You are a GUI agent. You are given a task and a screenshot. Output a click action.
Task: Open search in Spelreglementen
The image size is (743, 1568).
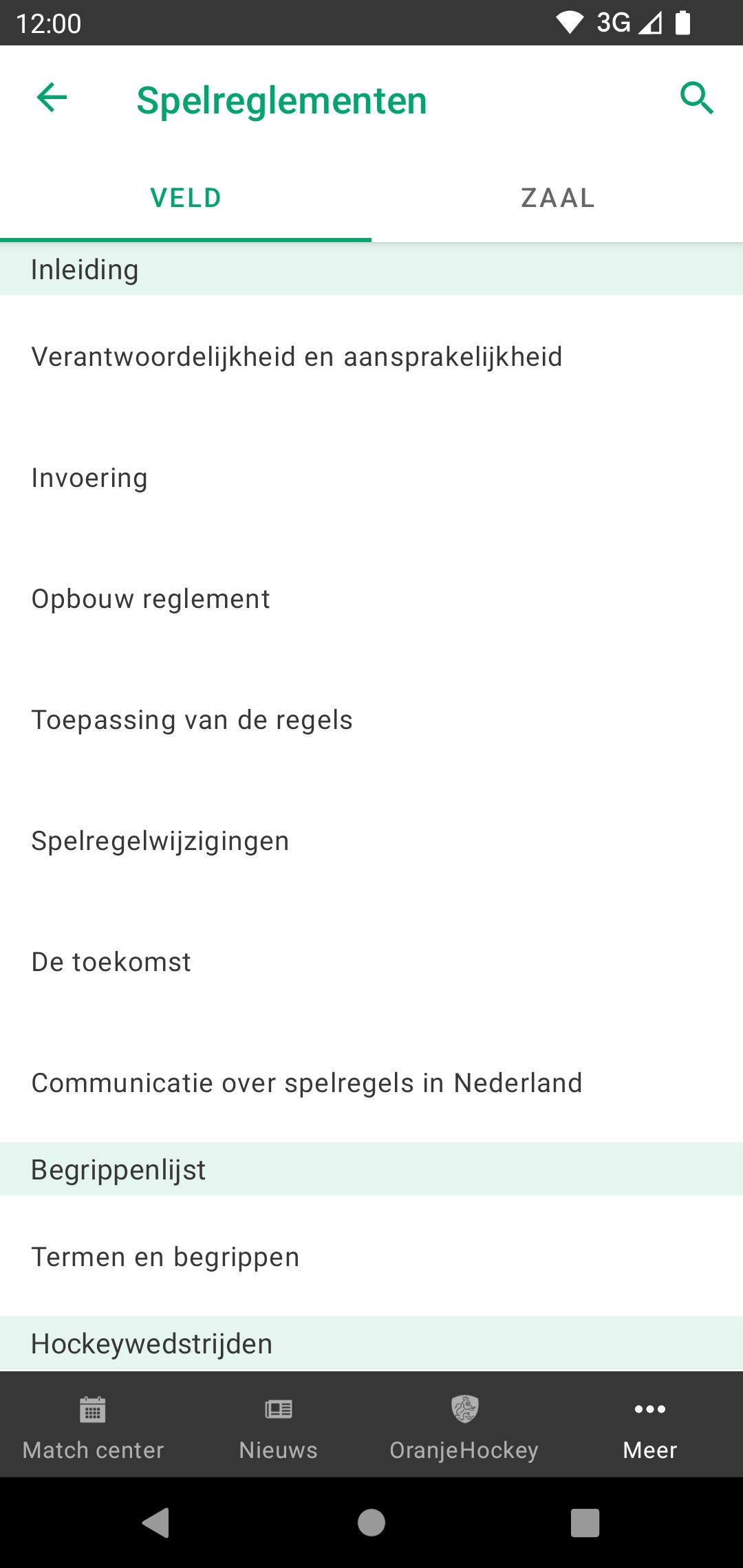point(697,98)
